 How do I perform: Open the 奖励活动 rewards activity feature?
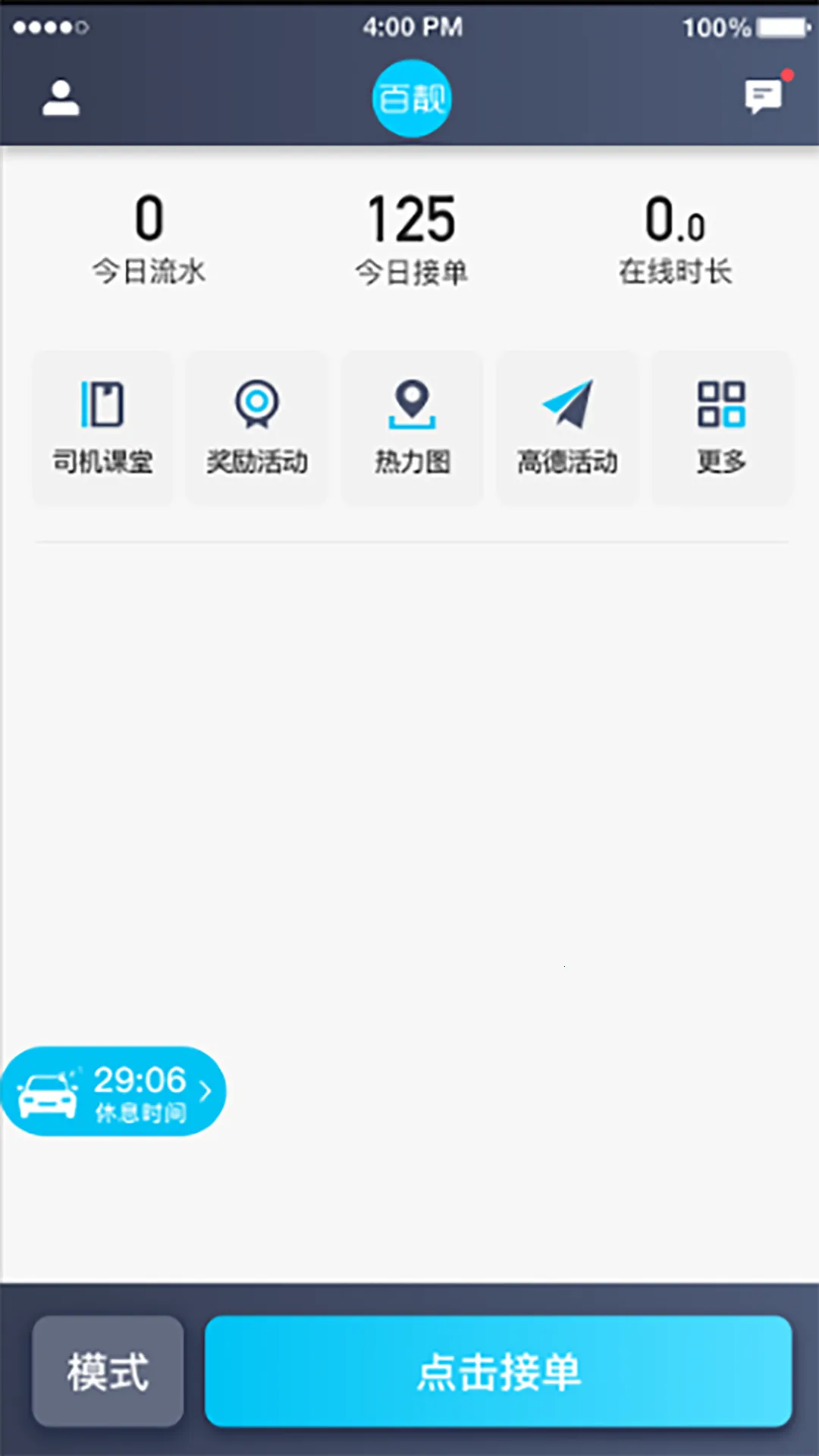[257, 427]
